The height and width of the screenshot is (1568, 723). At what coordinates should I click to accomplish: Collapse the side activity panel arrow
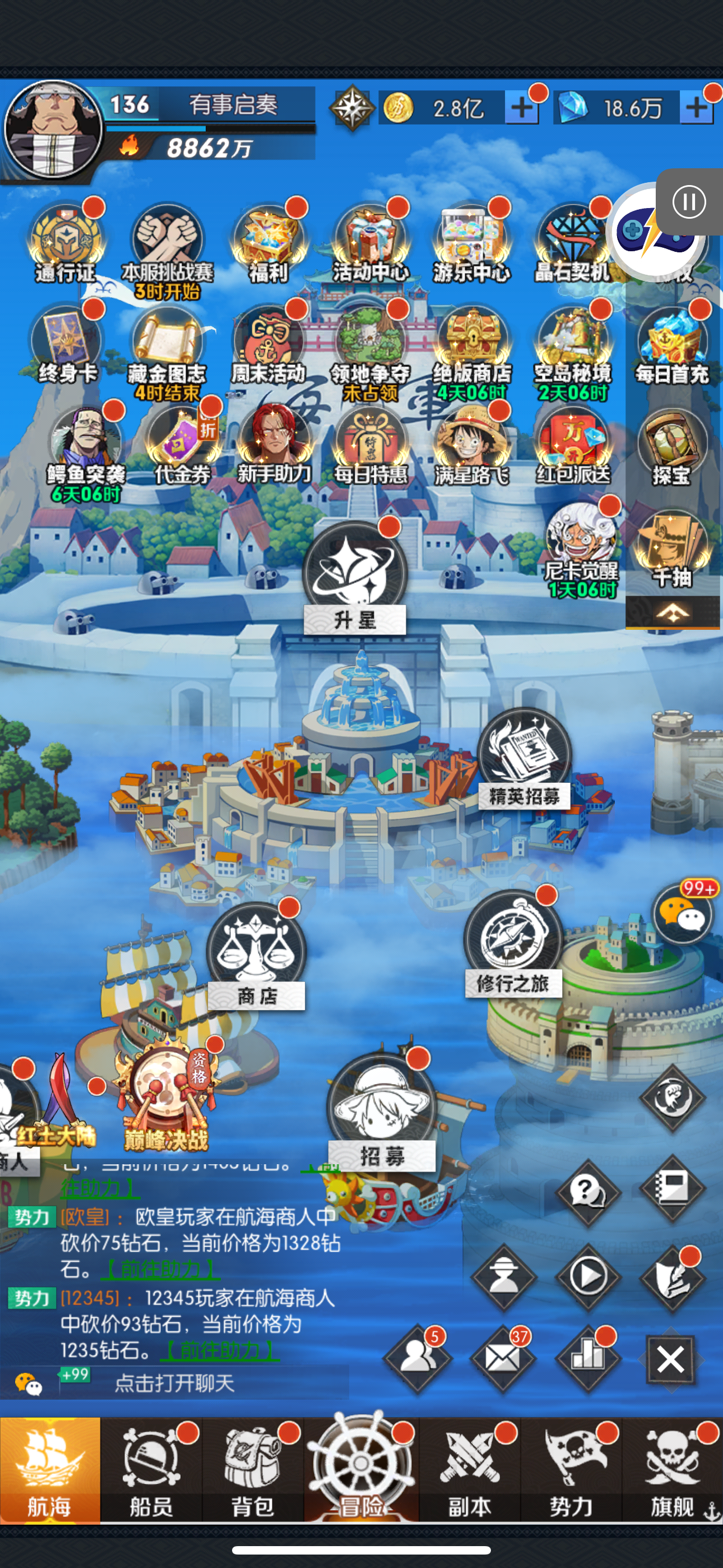click(673, 612)
